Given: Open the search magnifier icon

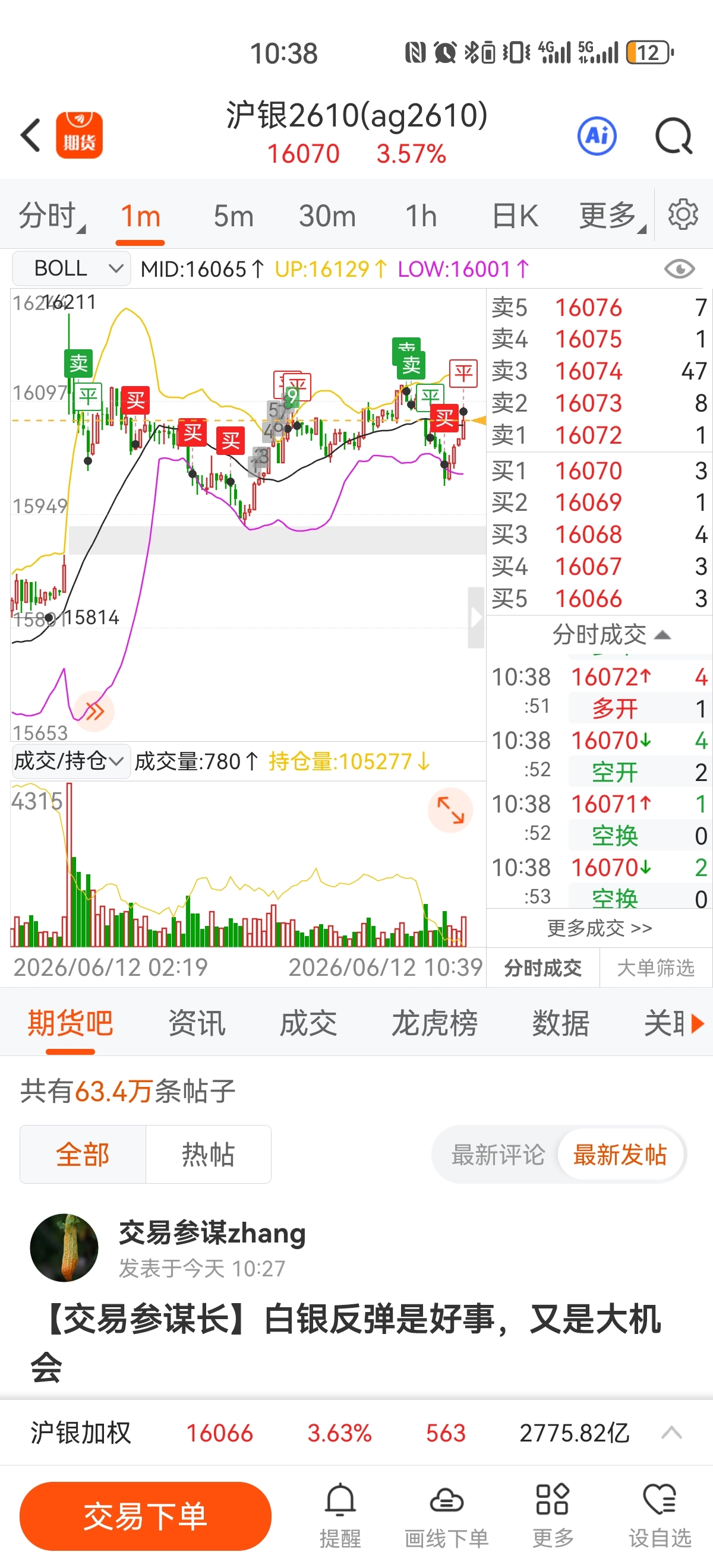Looking at the screenshot, I should 673,135.
